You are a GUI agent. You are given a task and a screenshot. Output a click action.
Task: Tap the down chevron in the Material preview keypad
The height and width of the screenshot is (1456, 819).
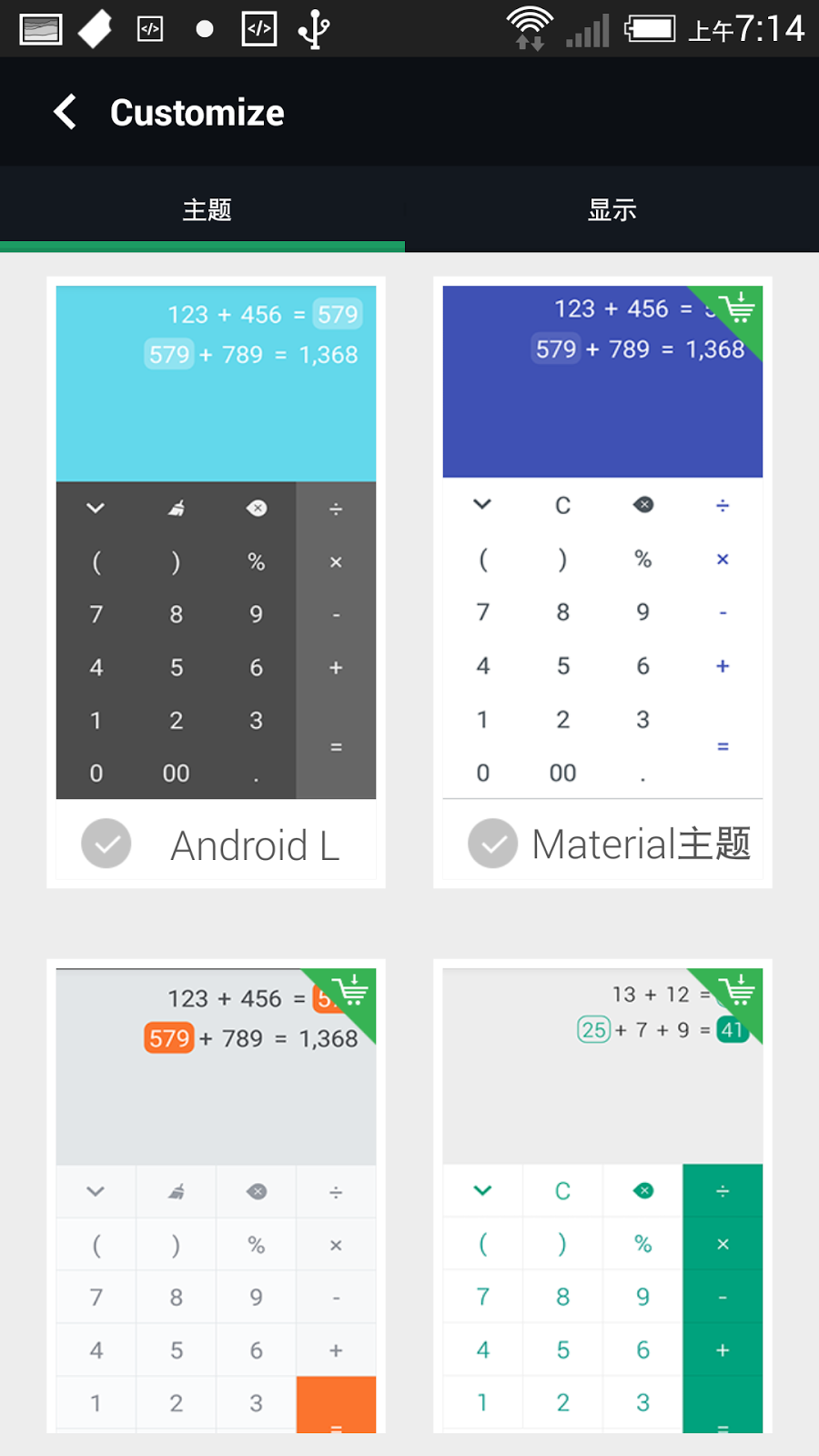click(x=482, y=504)
